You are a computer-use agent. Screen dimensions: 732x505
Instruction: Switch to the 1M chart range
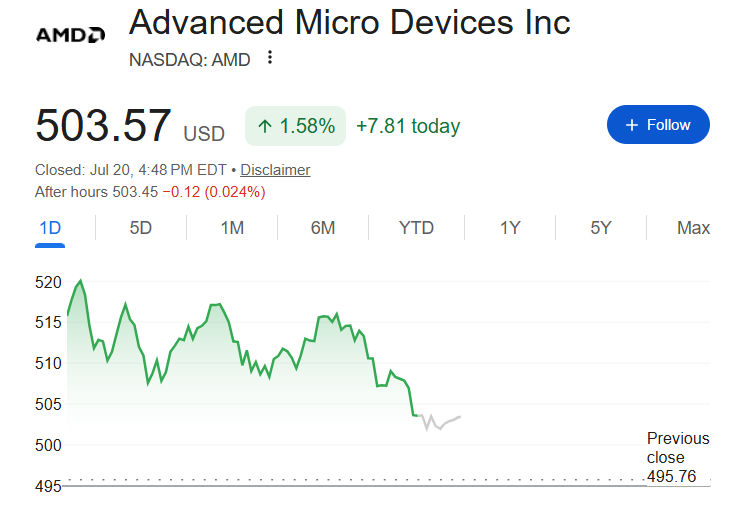(232, 228)
